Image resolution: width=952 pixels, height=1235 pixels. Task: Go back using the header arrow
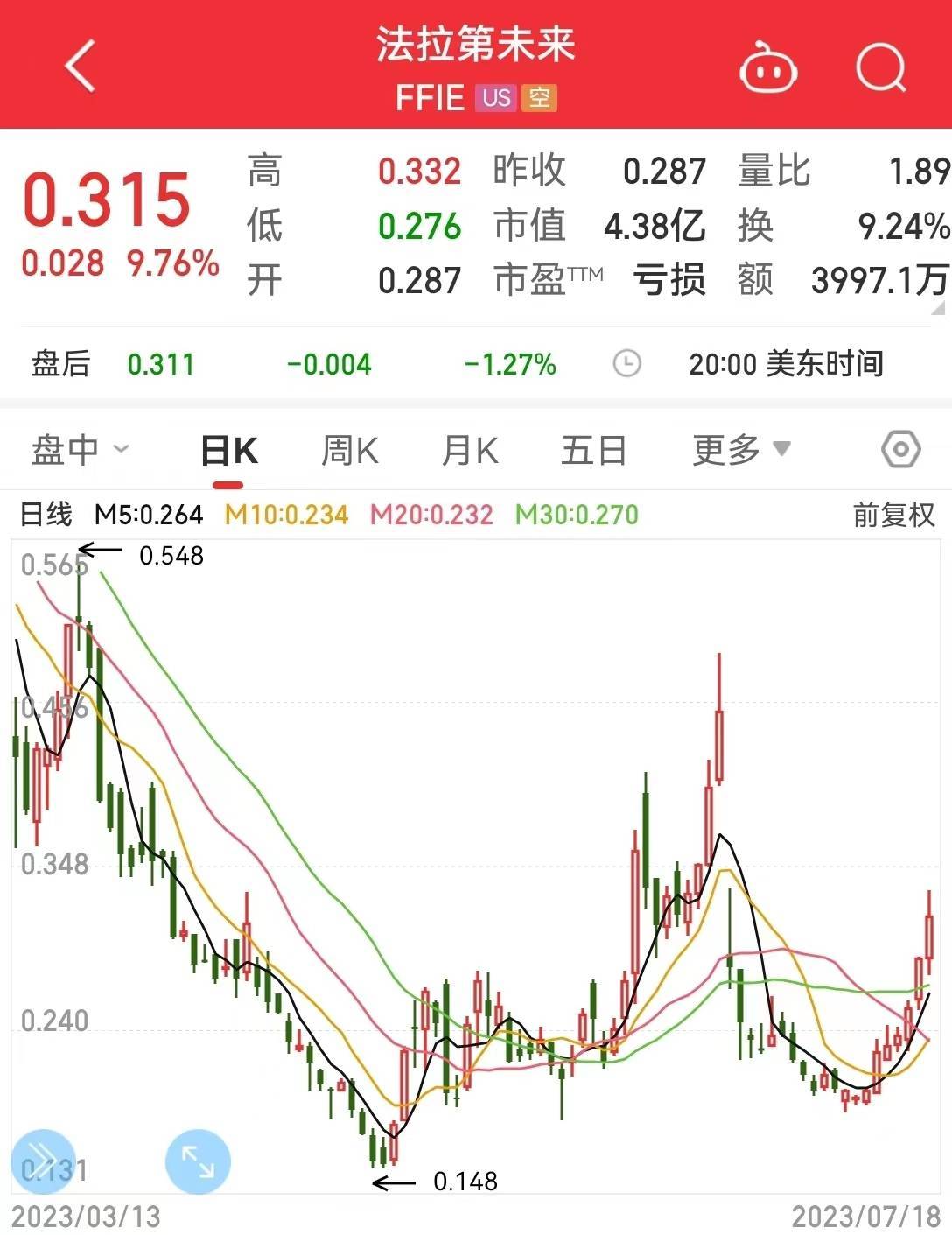pyautogui.click(x=80, y=67)
